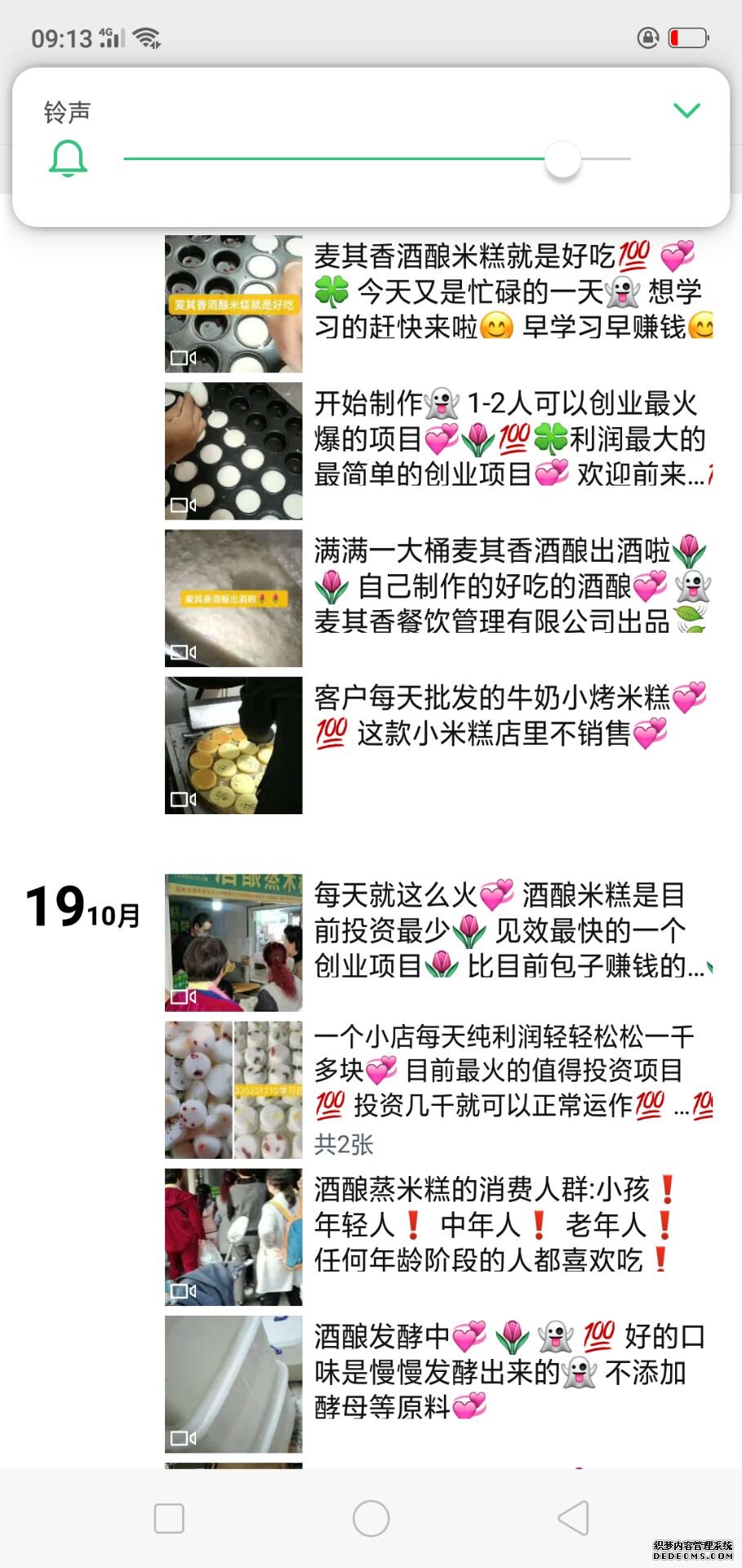Show recent apps
The image size is (742, 1568).
[x=169, y=1518]
